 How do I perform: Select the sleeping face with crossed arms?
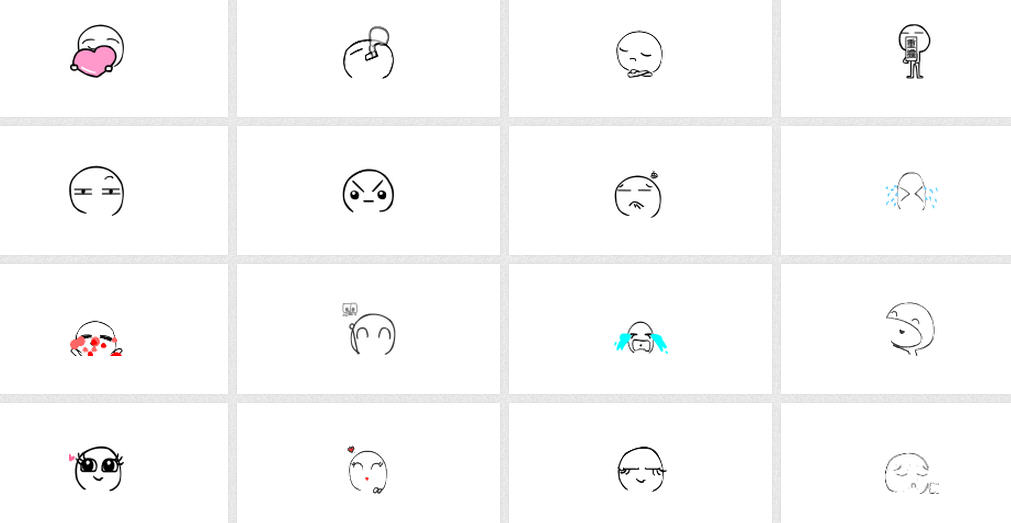638,54
